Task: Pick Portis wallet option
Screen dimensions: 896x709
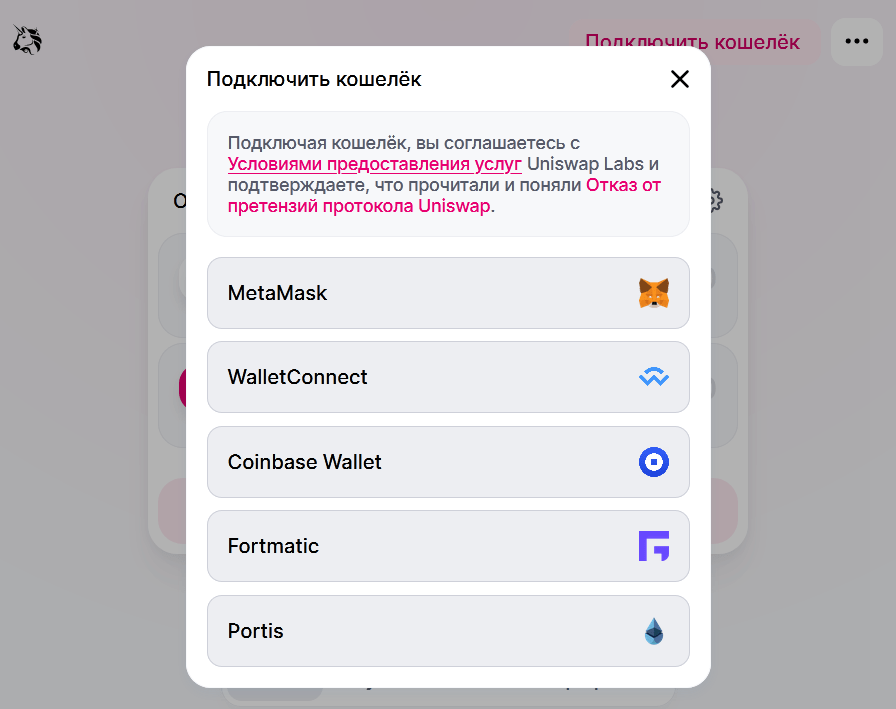Action: (x=448, y=631)
